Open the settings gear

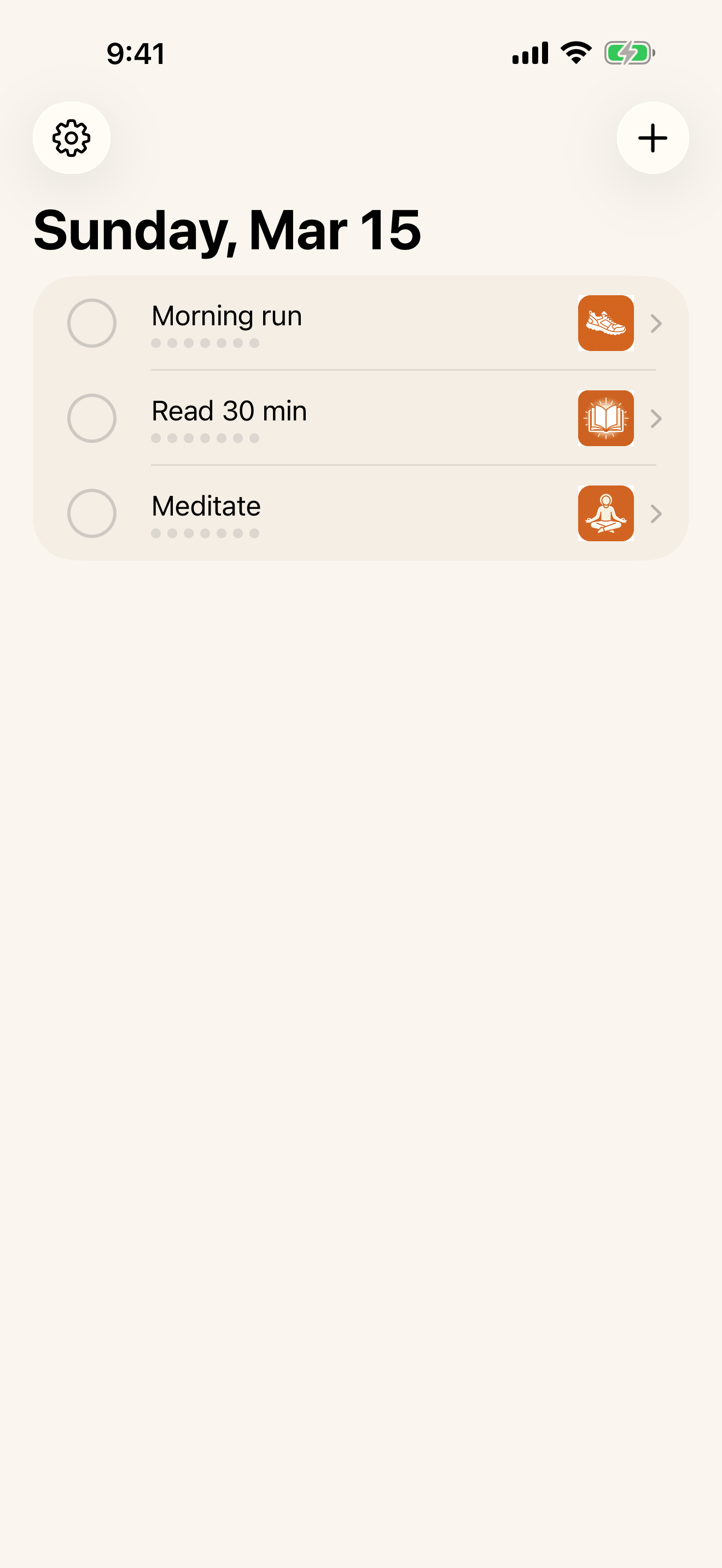(71, 138)
